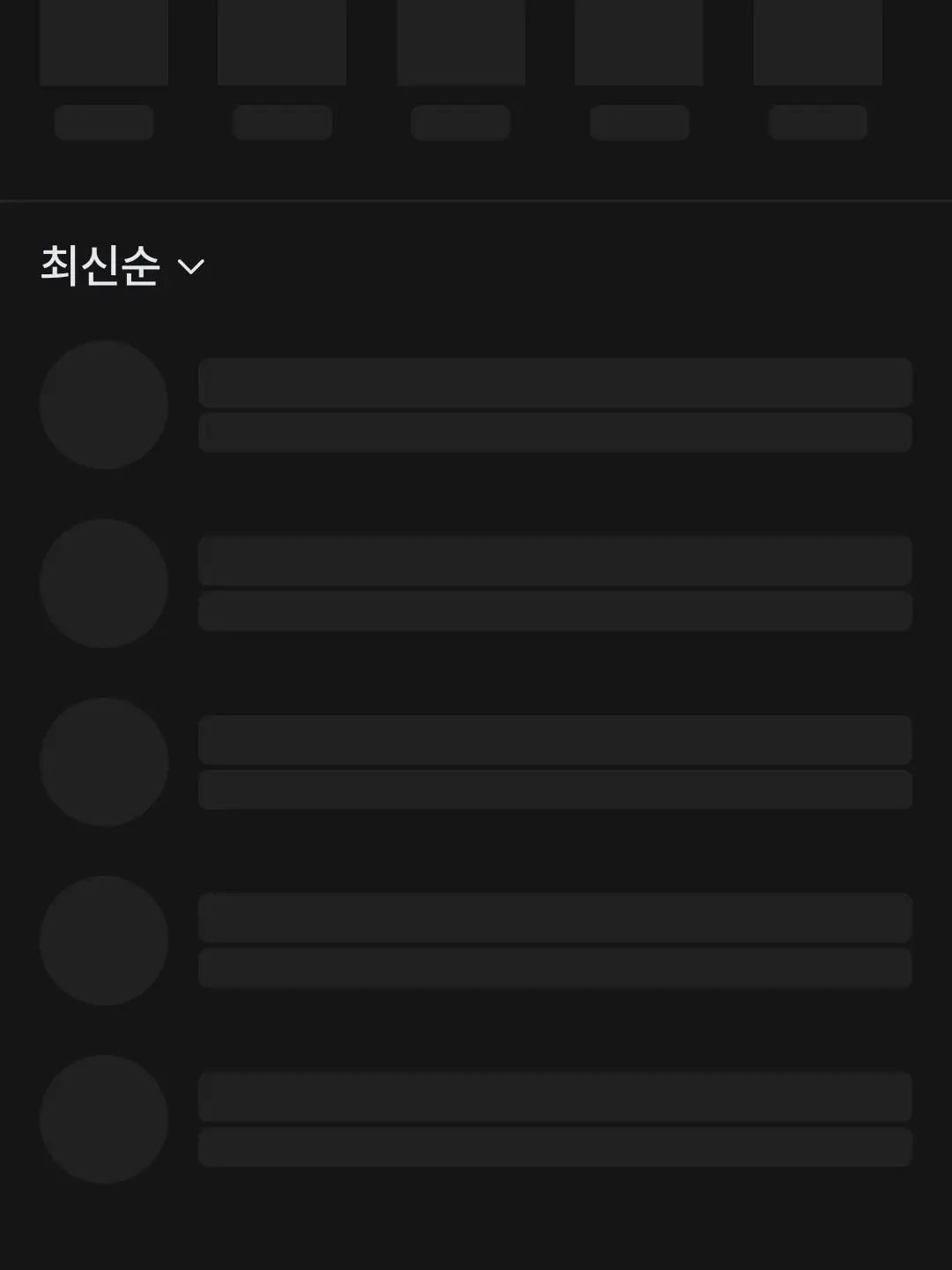Click the first square thumbnail in the top row

pos(103,40)
